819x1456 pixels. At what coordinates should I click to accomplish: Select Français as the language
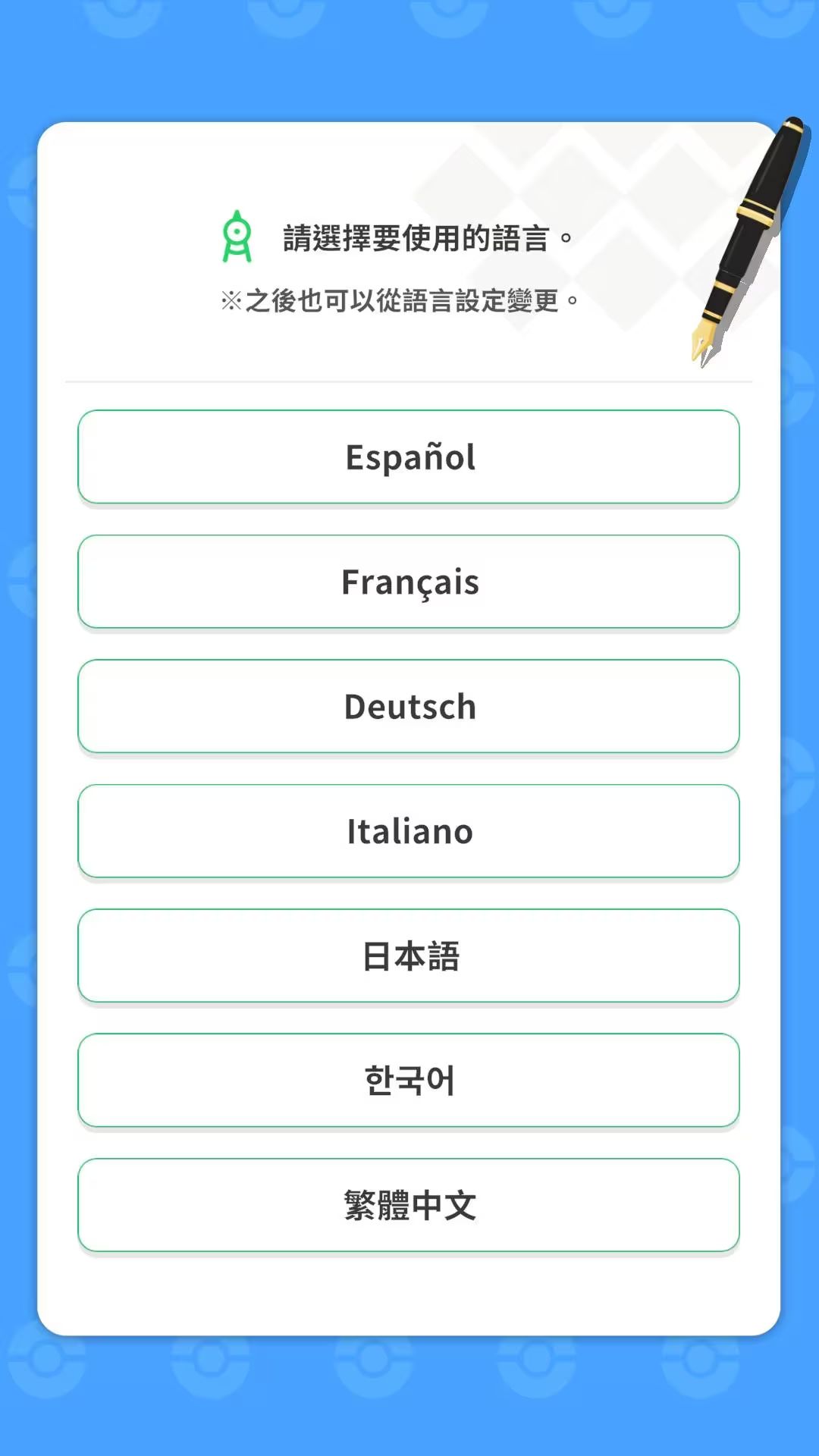tap(409, 582)
